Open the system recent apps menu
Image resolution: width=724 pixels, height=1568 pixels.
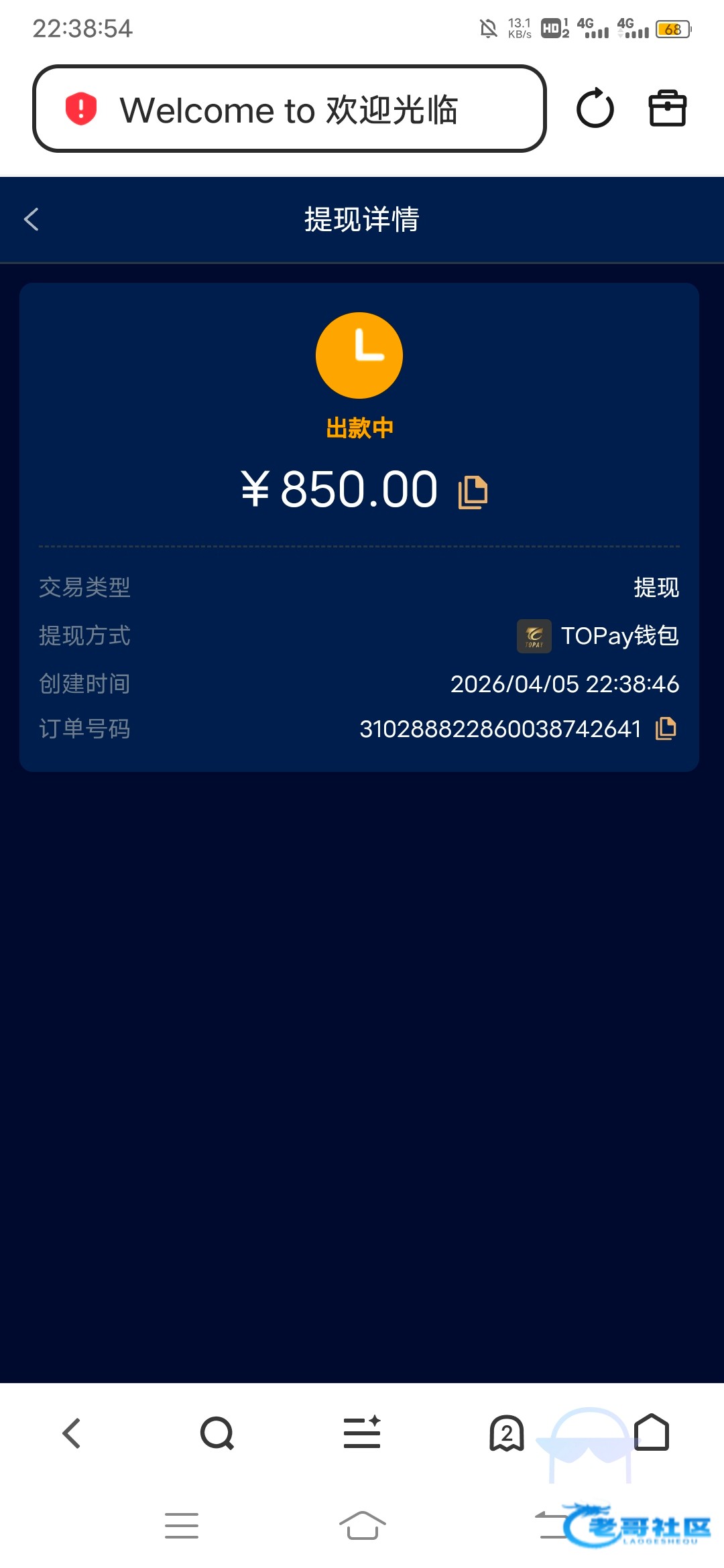(182, 1526)
